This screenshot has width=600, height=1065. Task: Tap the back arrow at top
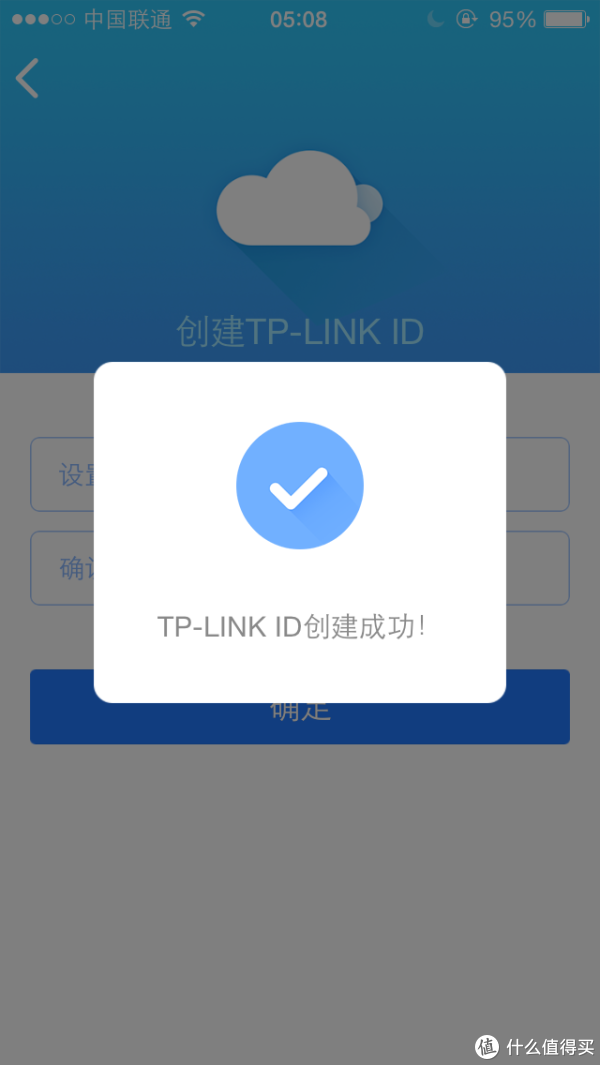[x=28, y=78]
